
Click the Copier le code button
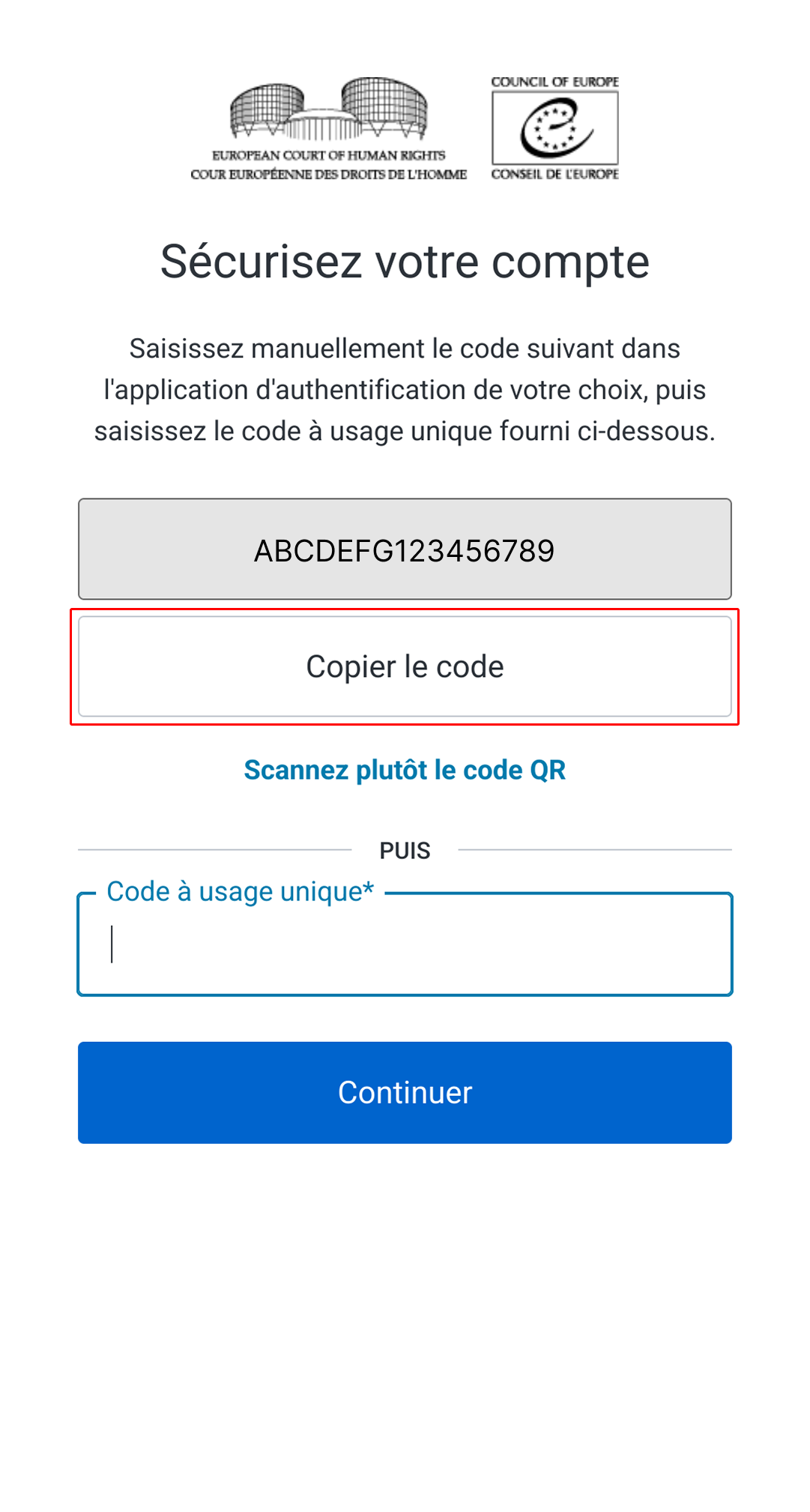point(405,666)
